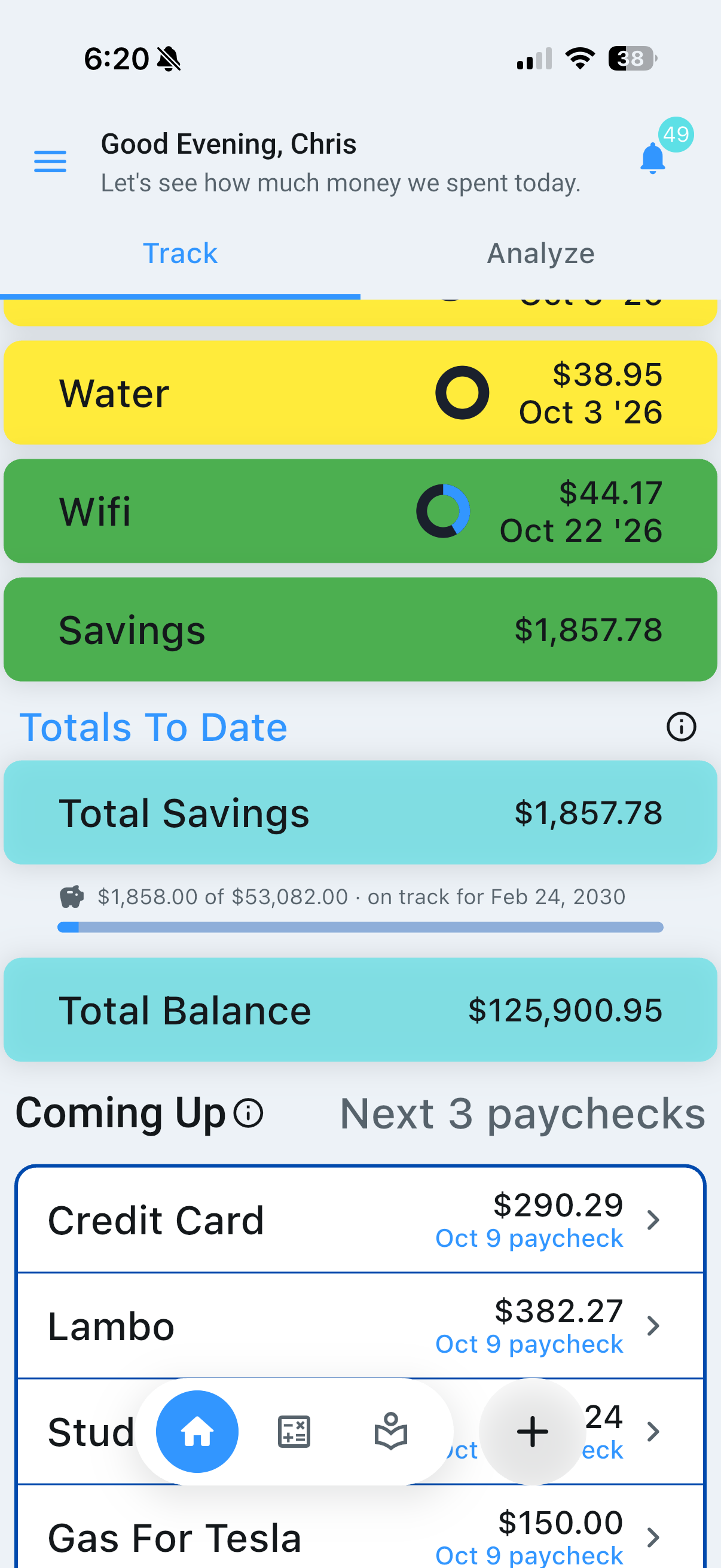Image resolution: width=721 pixels, height=1568 pixels.
Task: Select the Track tab
Action: pos(180,253)
